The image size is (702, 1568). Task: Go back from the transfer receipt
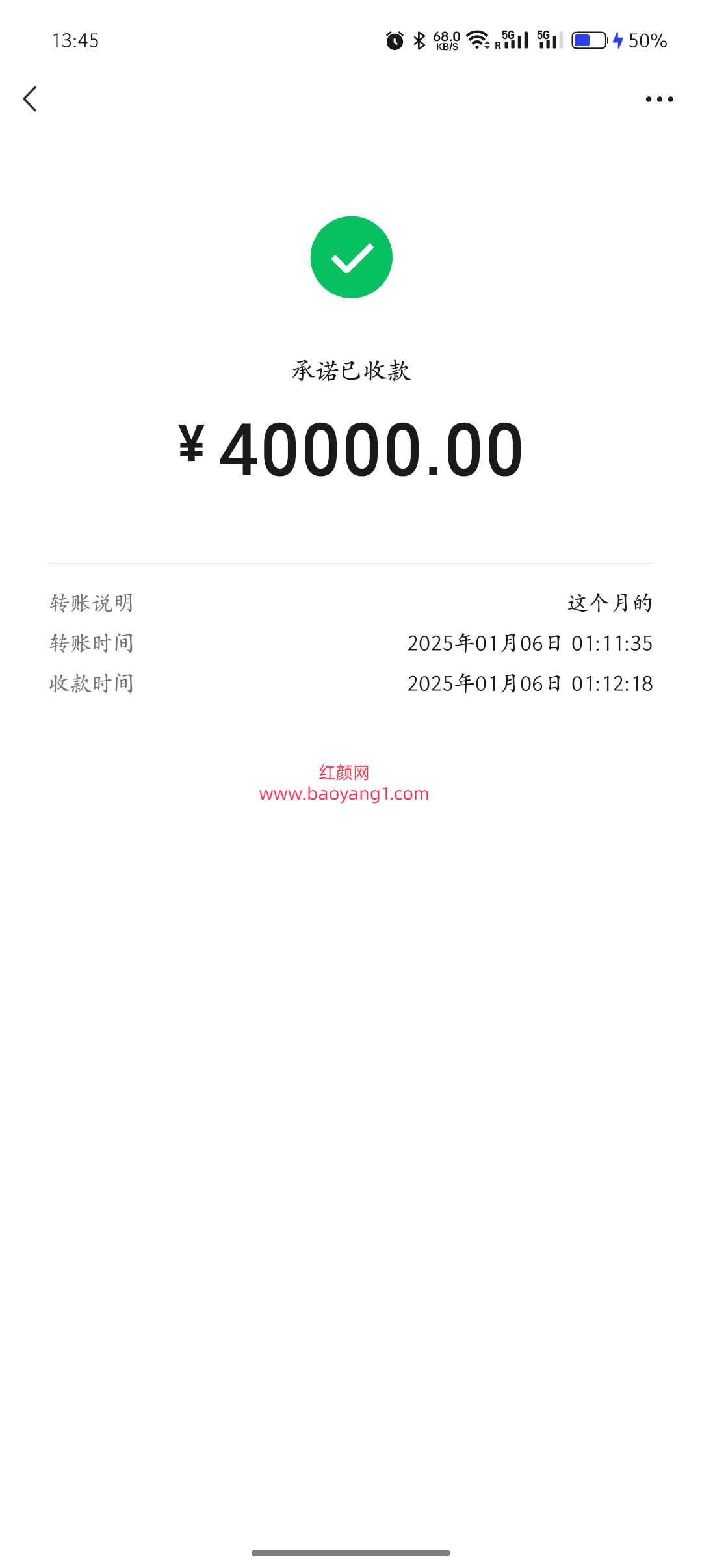coord(30,99)
